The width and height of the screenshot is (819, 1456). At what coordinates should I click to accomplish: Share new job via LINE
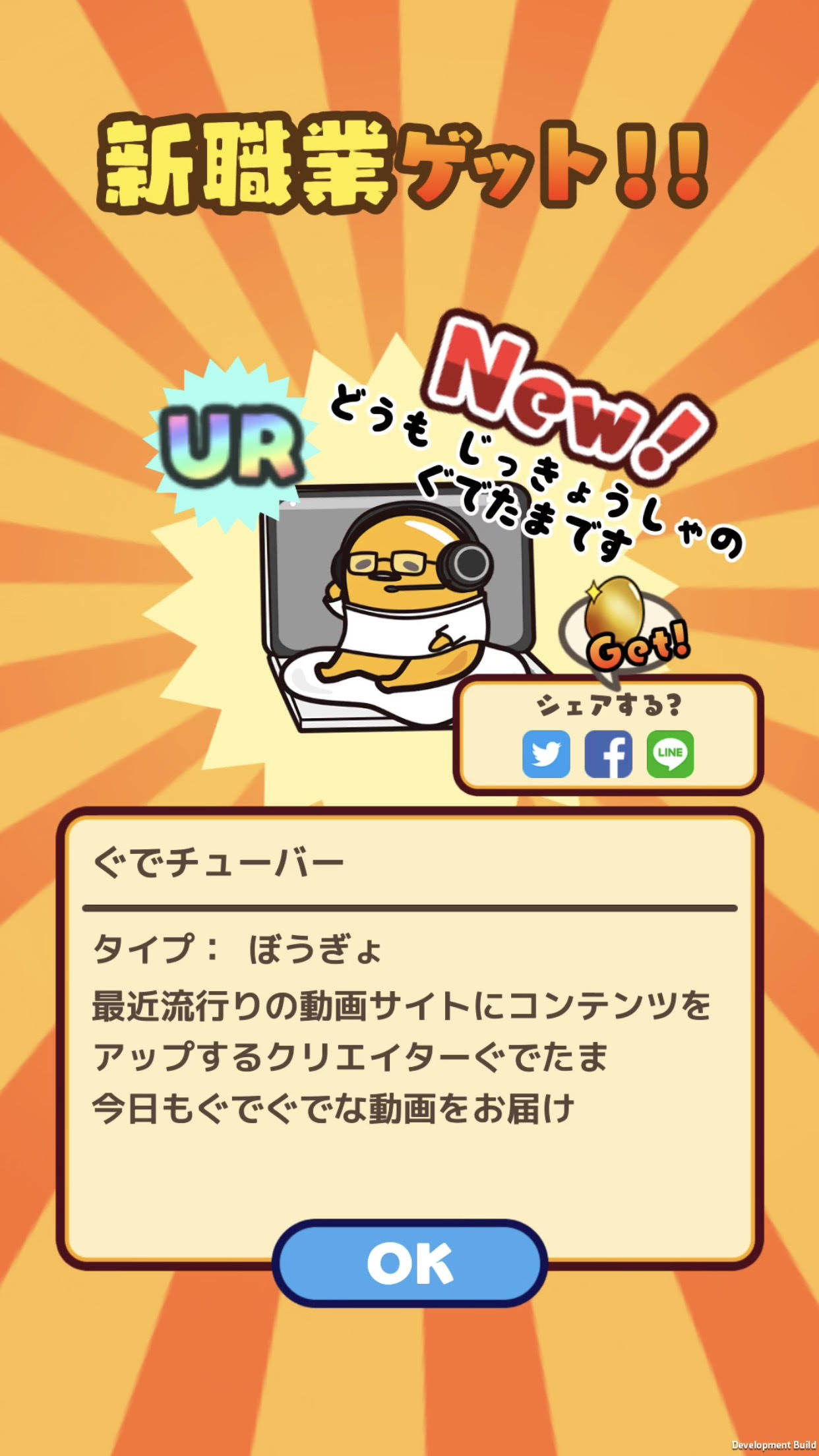670,754
